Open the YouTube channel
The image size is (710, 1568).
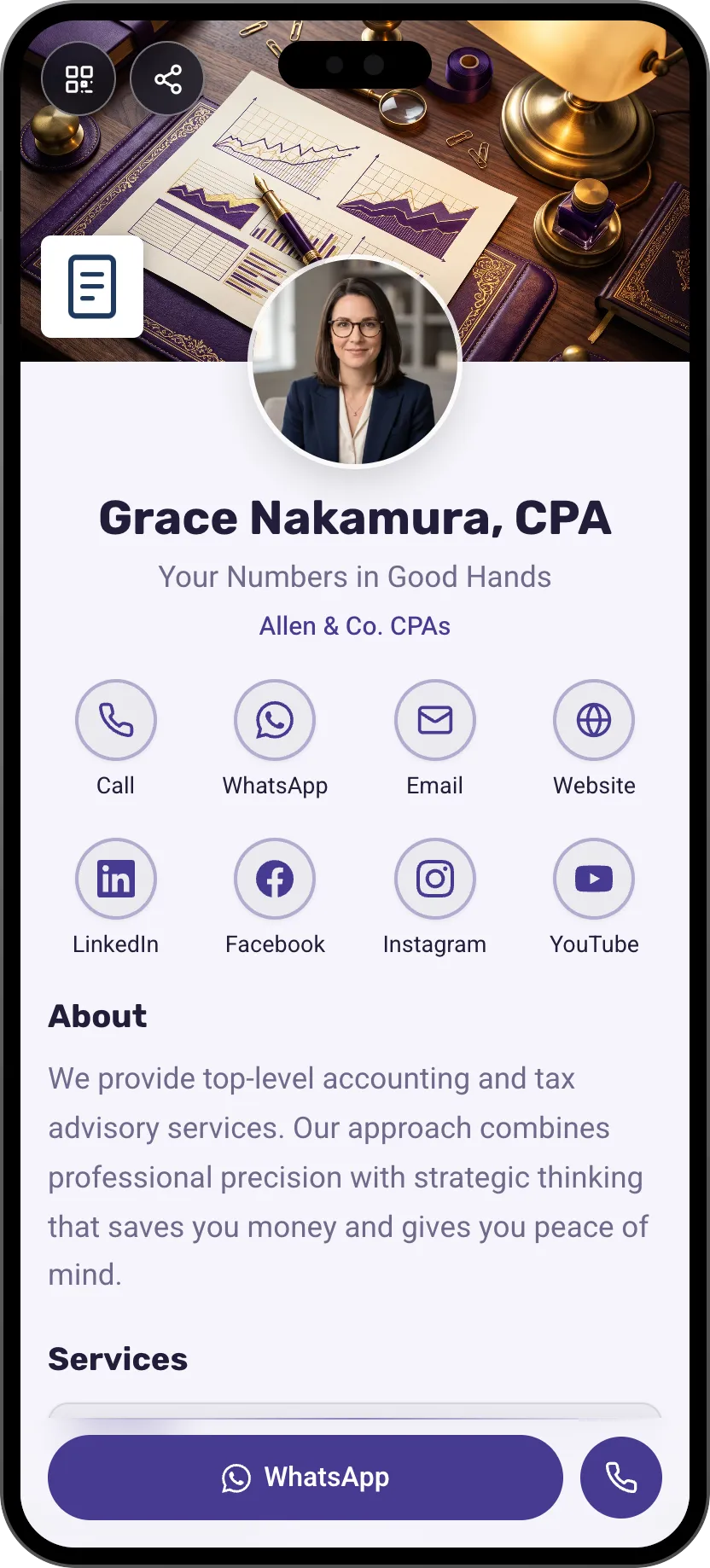point(594,879)
